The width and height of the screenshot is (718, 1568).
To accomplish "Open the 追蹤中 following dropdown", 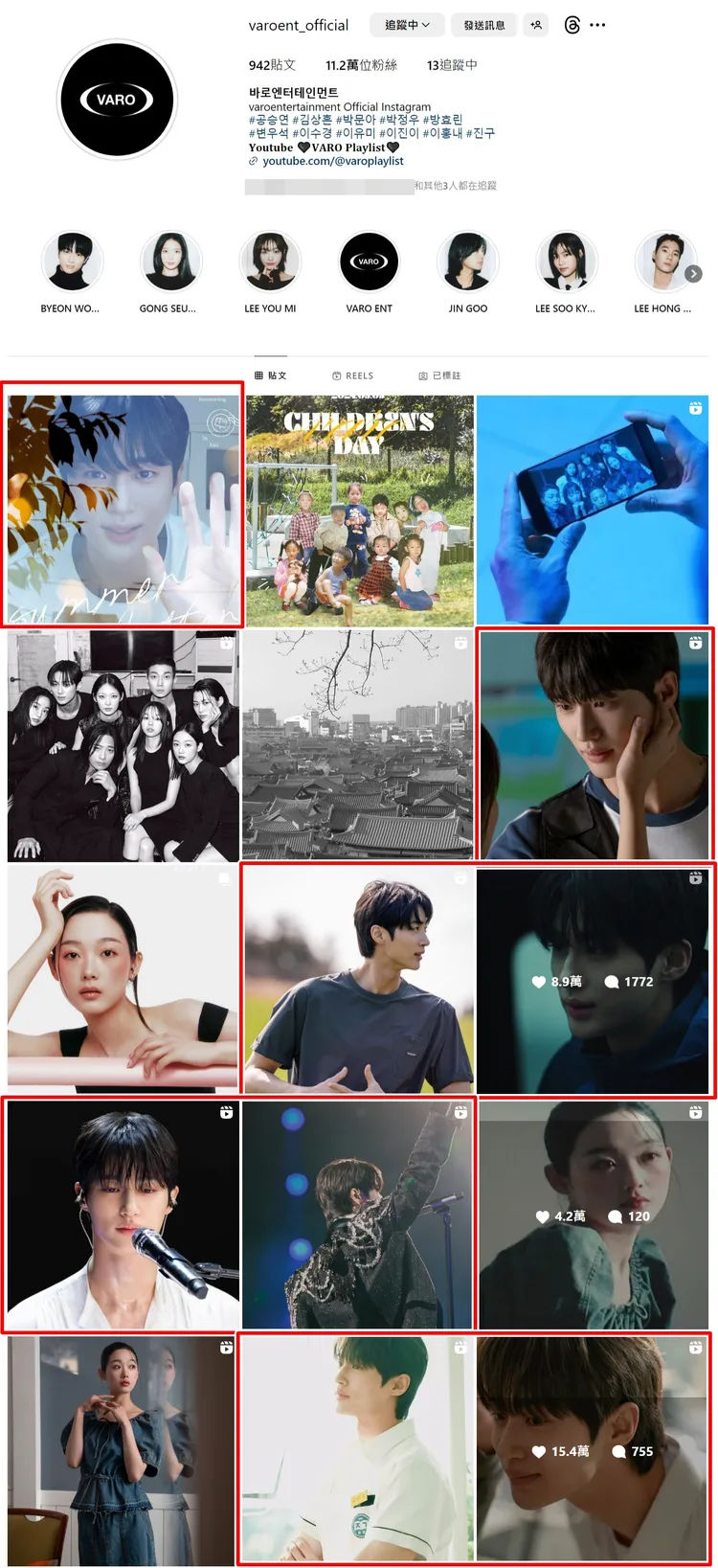I will pos(407,25).
